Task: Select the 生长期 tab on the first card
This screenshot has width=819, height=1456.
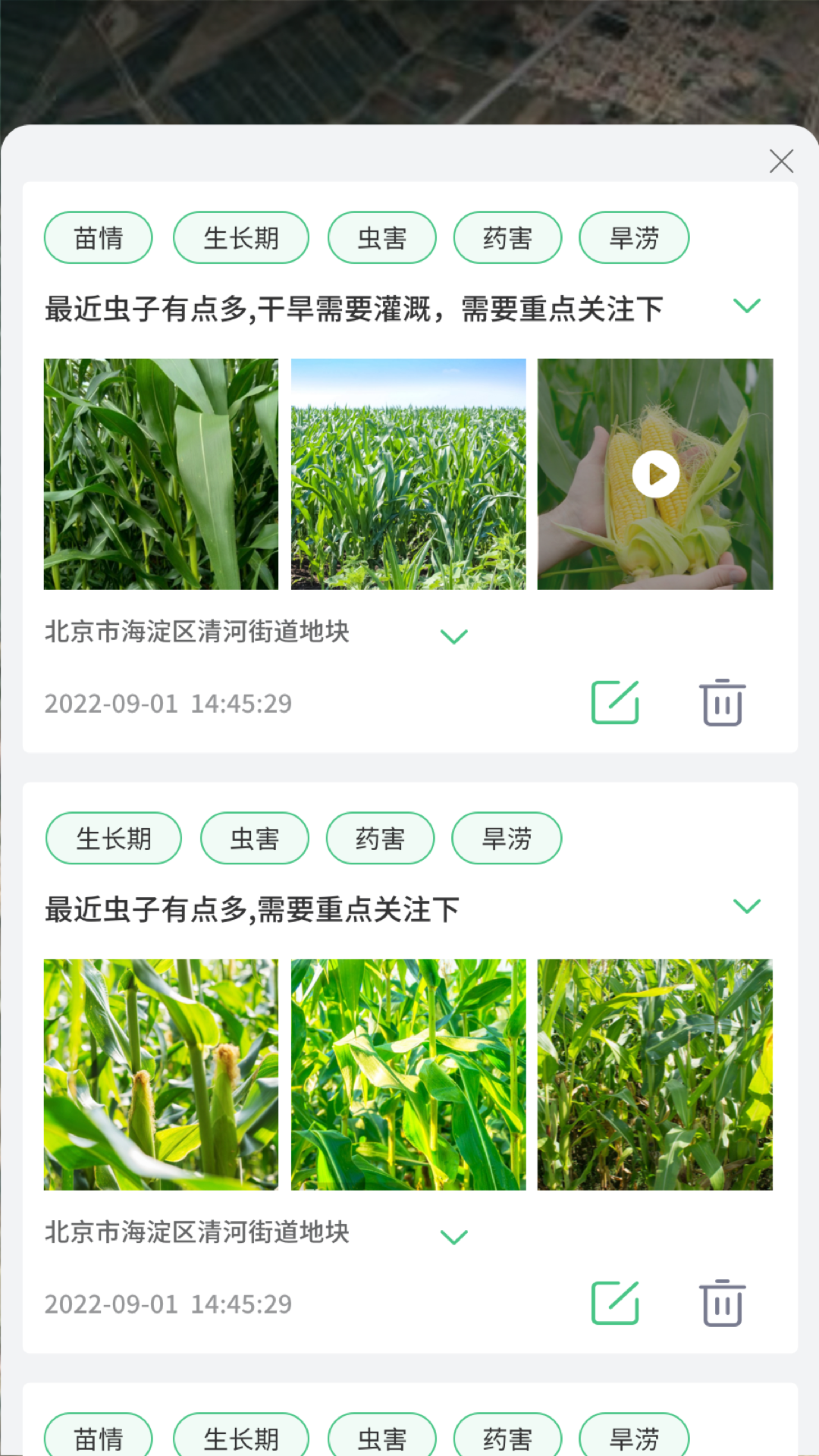Action: point(241,237)
